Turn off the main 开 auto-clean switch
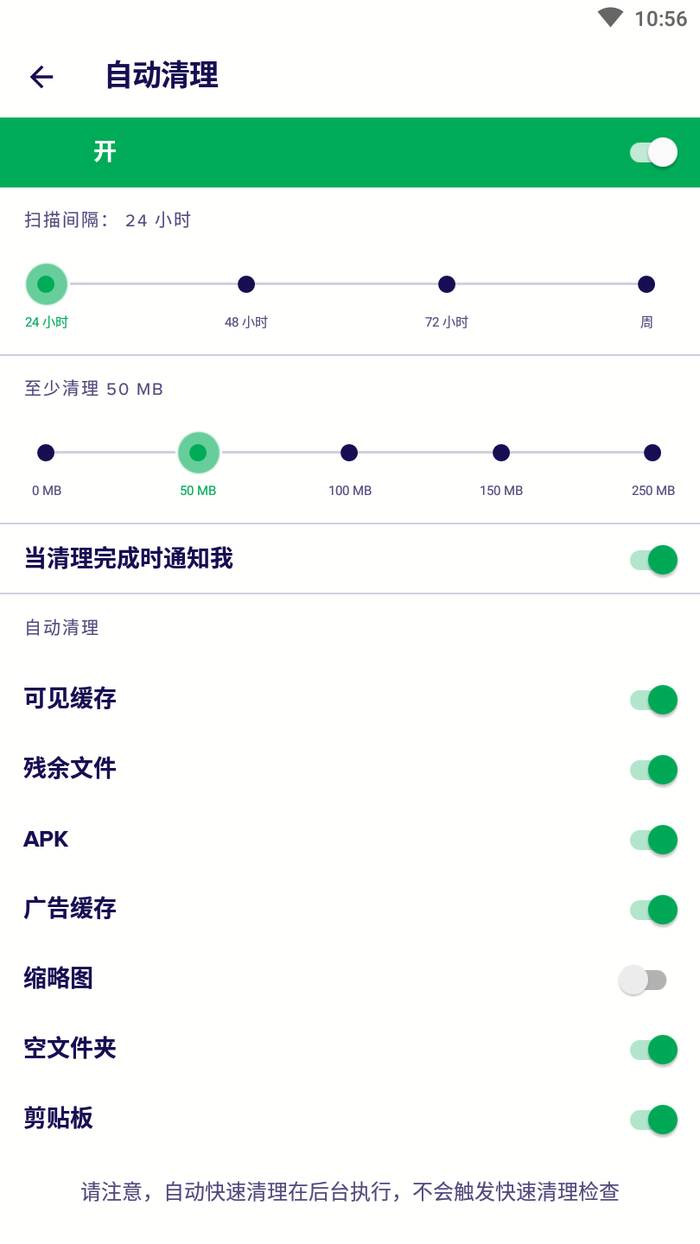The height and width of the screenshot is (1244, 700). point(654,152)
